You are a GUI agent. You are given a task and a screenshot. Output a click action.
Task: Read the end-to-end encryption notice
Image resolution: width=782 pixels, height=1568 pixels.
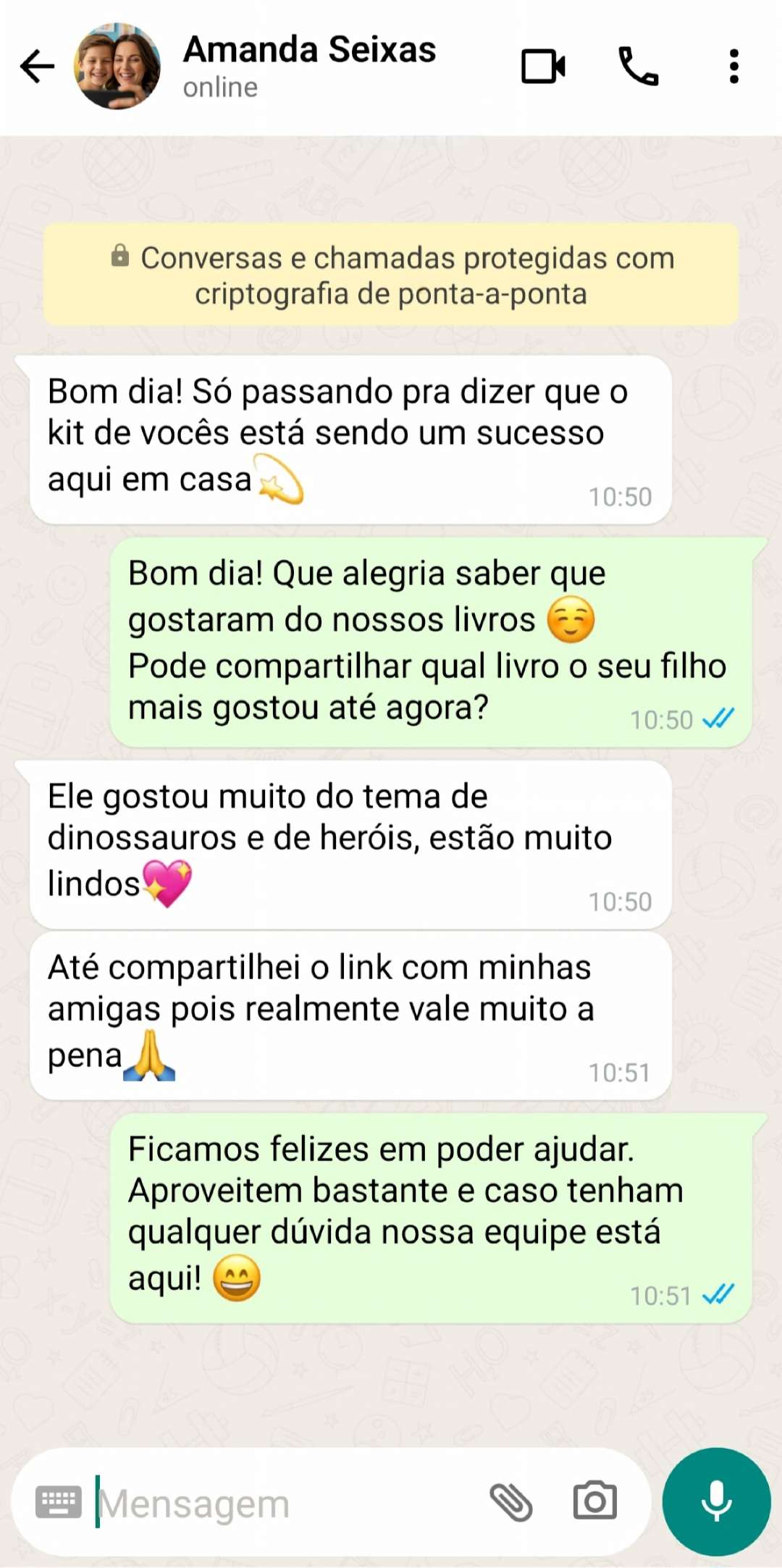(391, 275)
